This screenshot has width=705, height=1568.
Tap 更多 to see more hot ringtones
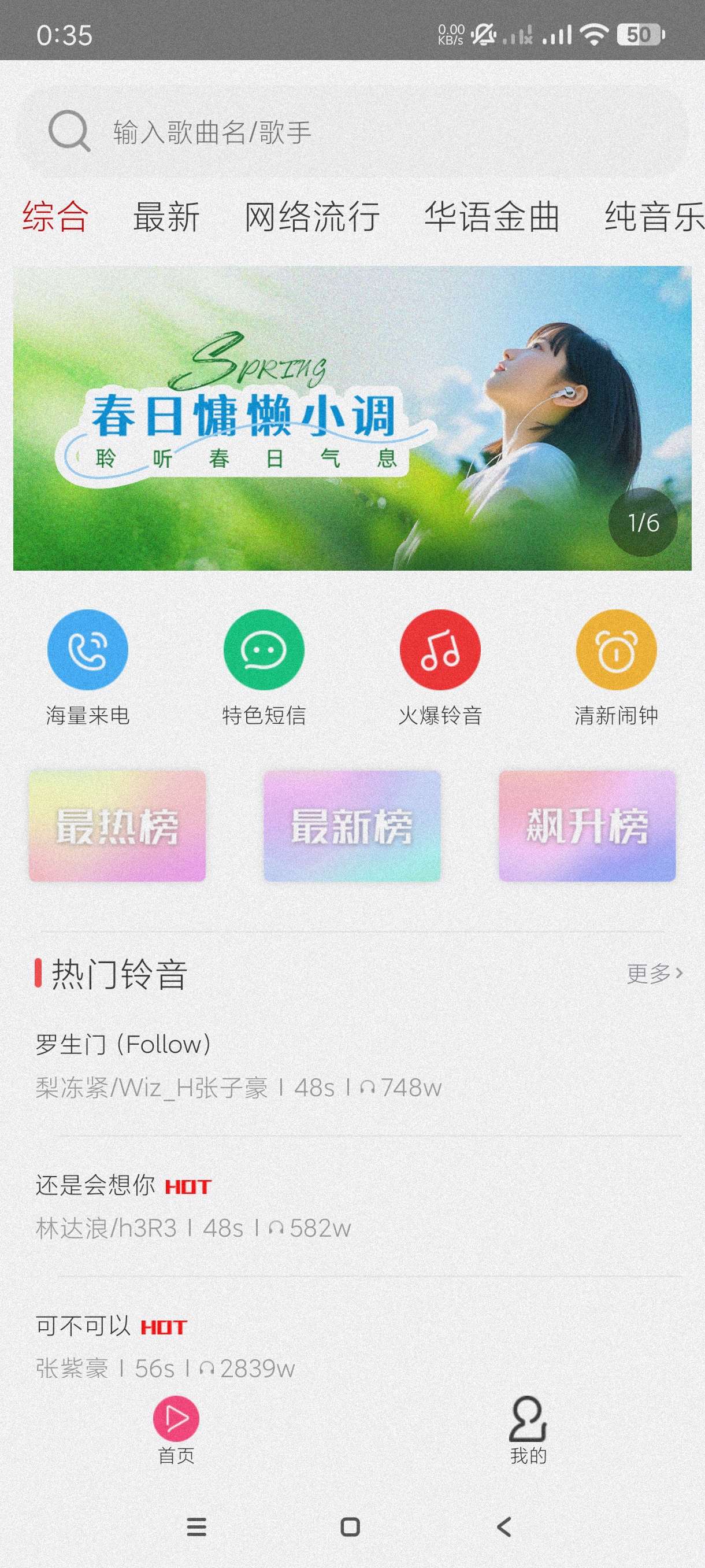point(655,974)
